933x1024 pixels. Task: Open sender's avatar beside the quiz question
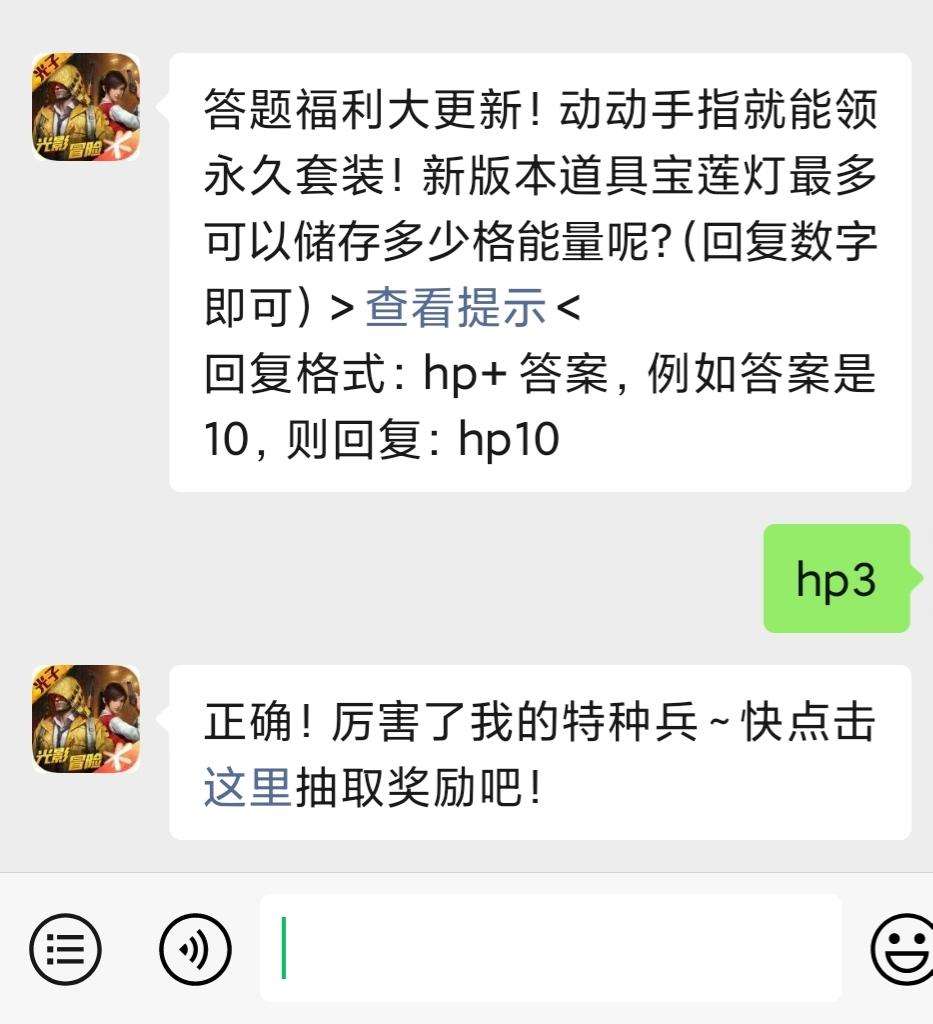click(x=86, y=108)
